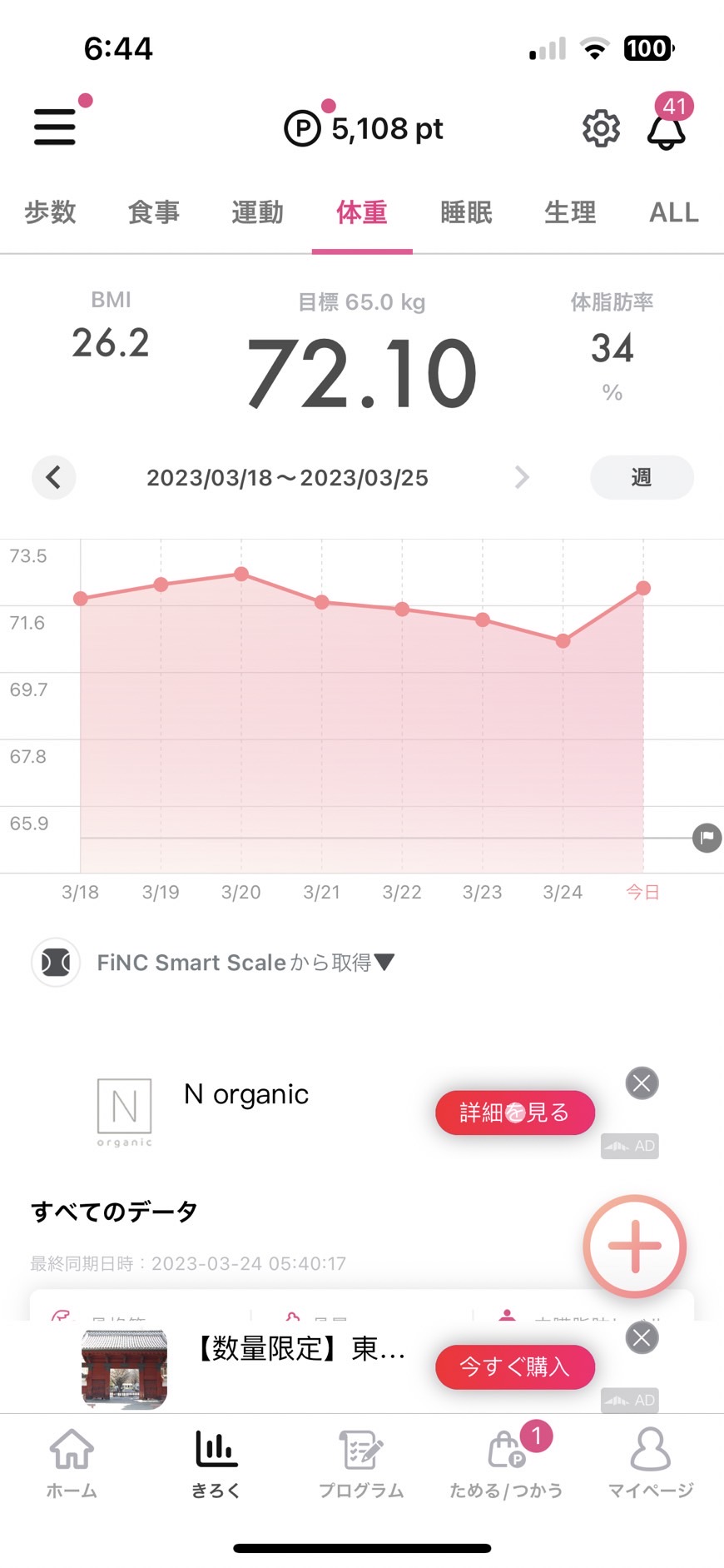Expand the FiNC Smart Scale source dropdown
This screenshot has height=1568, width=724.
click(x=245, y=963)
